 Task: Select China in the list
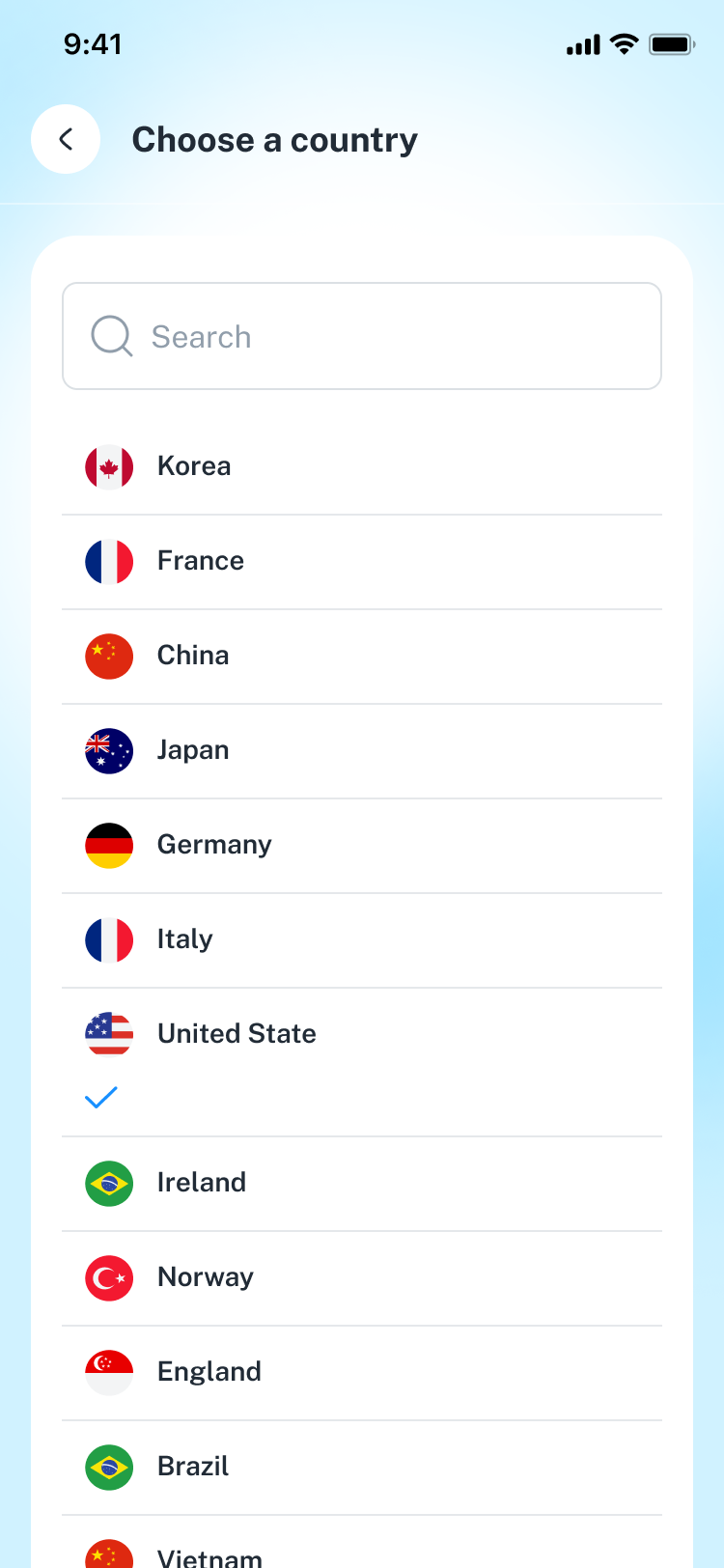point(362,656)
